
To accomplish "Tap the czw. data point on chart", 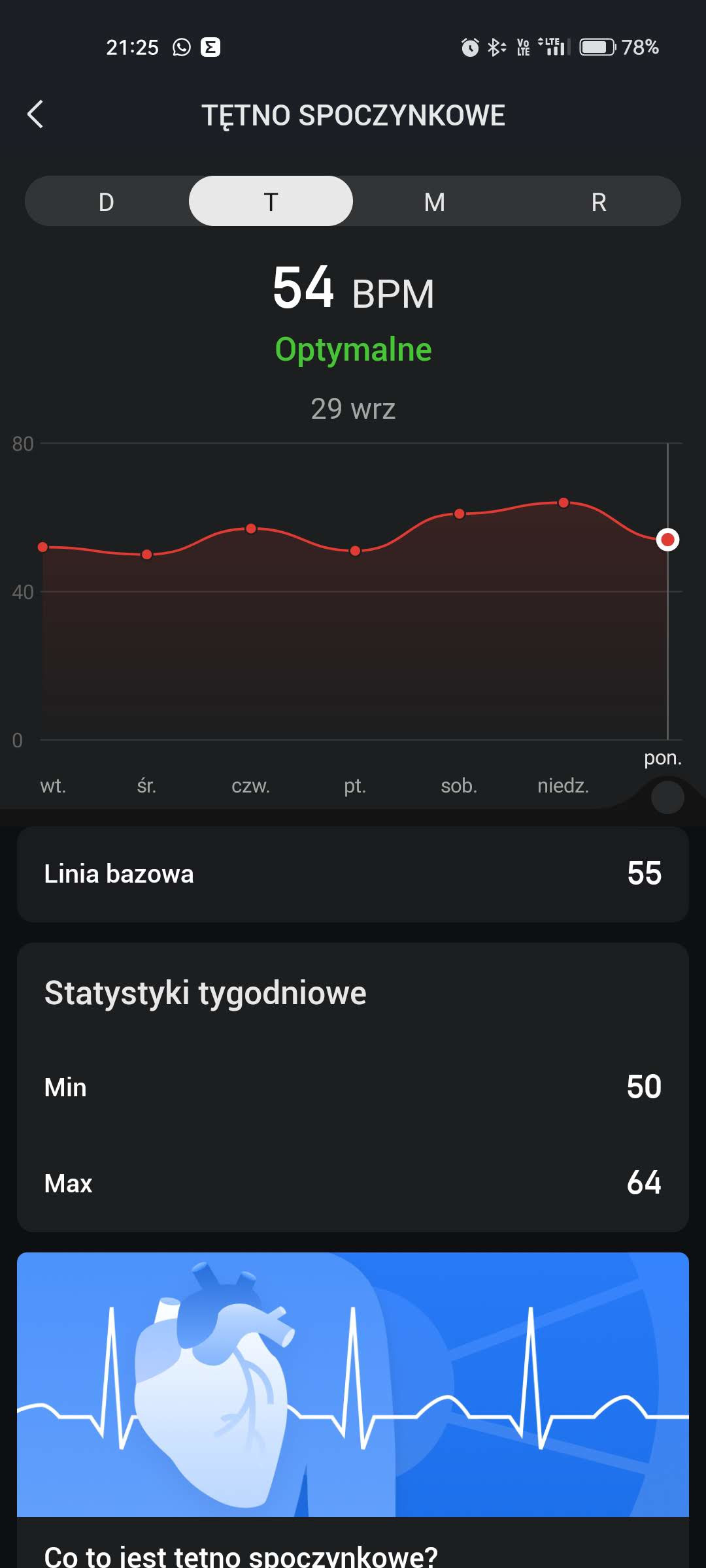I will tap(251, 529).
